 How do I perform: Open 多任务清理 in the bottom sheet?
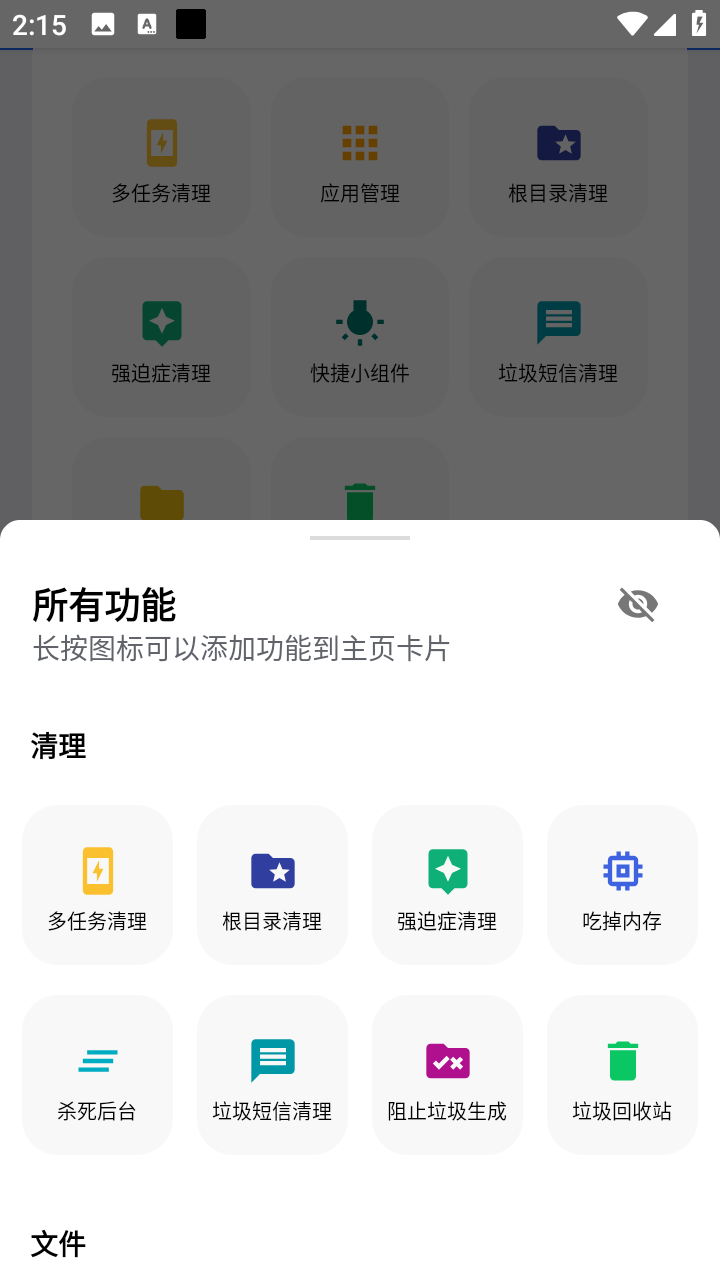click(x=97, y=885)
